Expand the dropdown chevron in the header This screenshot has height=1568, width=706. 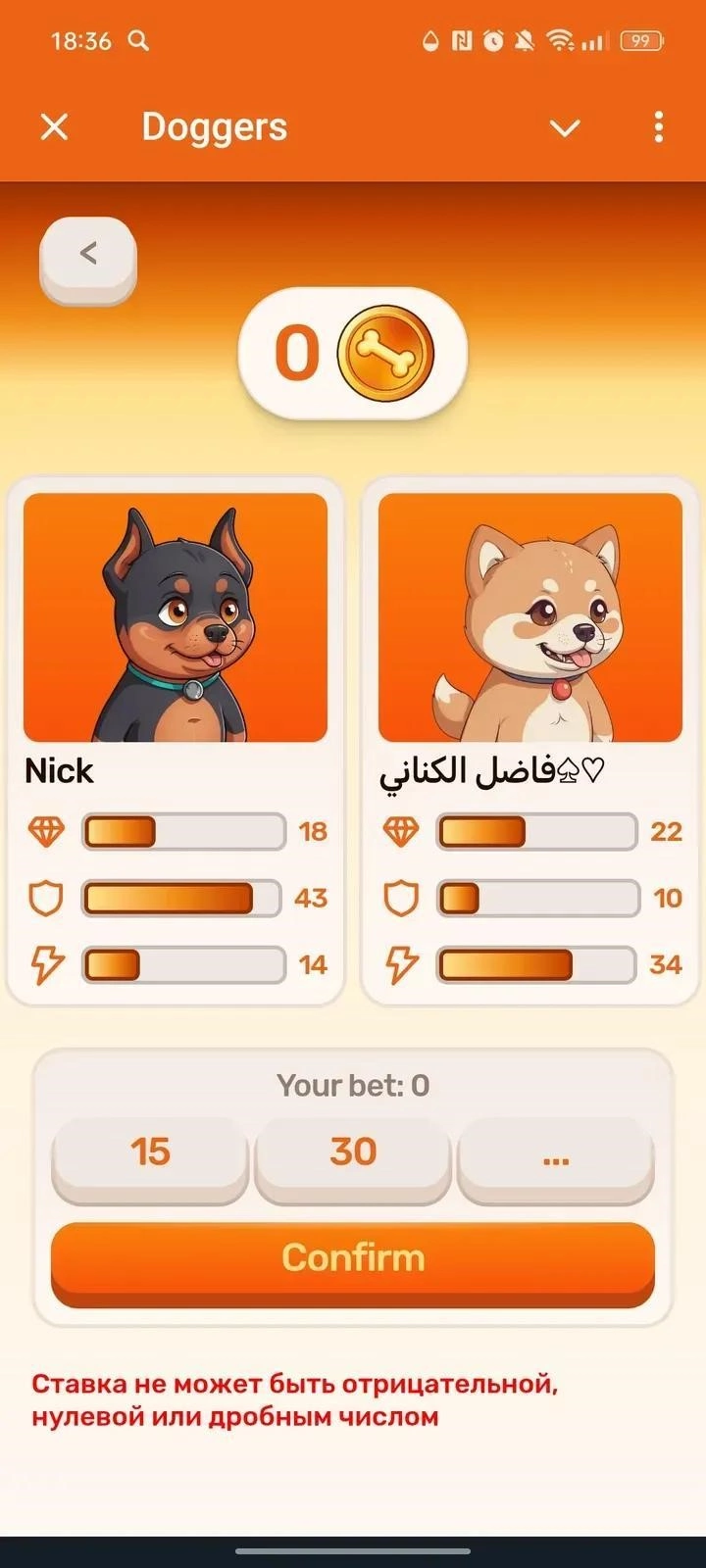565,127
